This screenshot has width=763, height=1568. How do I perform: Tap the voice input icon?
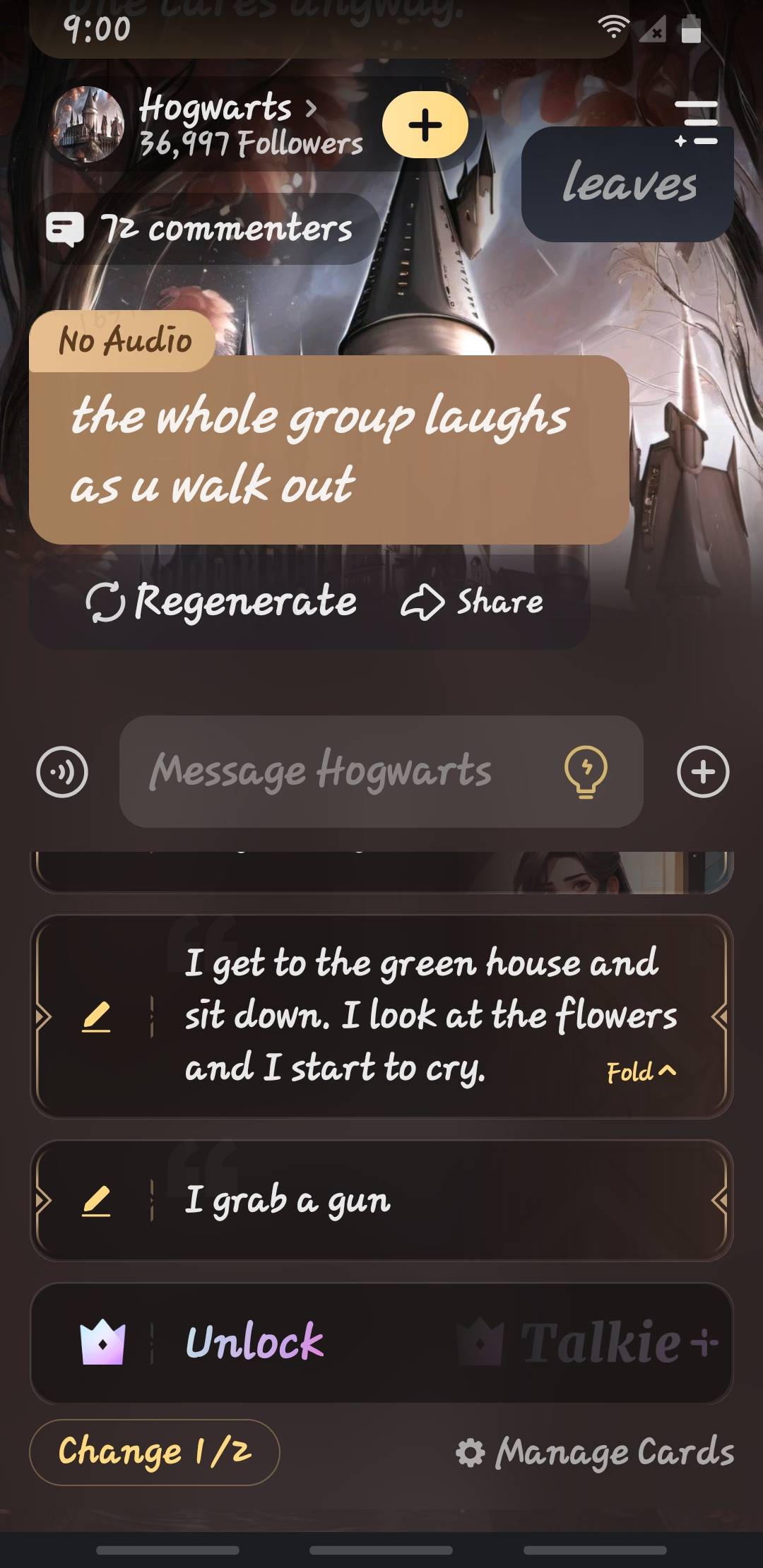coord(62,772)
